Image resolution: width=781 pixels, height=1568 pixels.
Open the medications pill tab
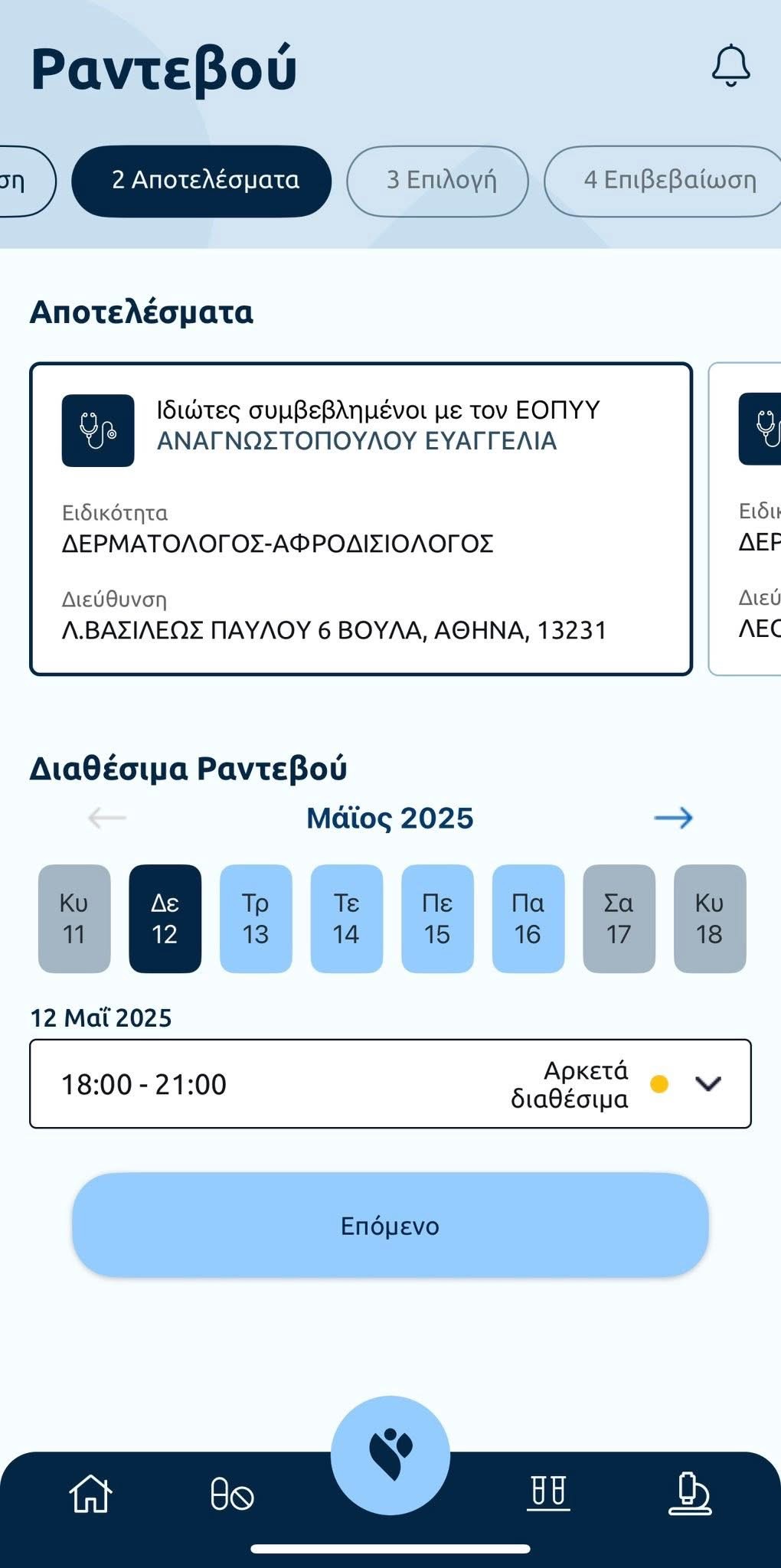click(x=231, y=1493)
